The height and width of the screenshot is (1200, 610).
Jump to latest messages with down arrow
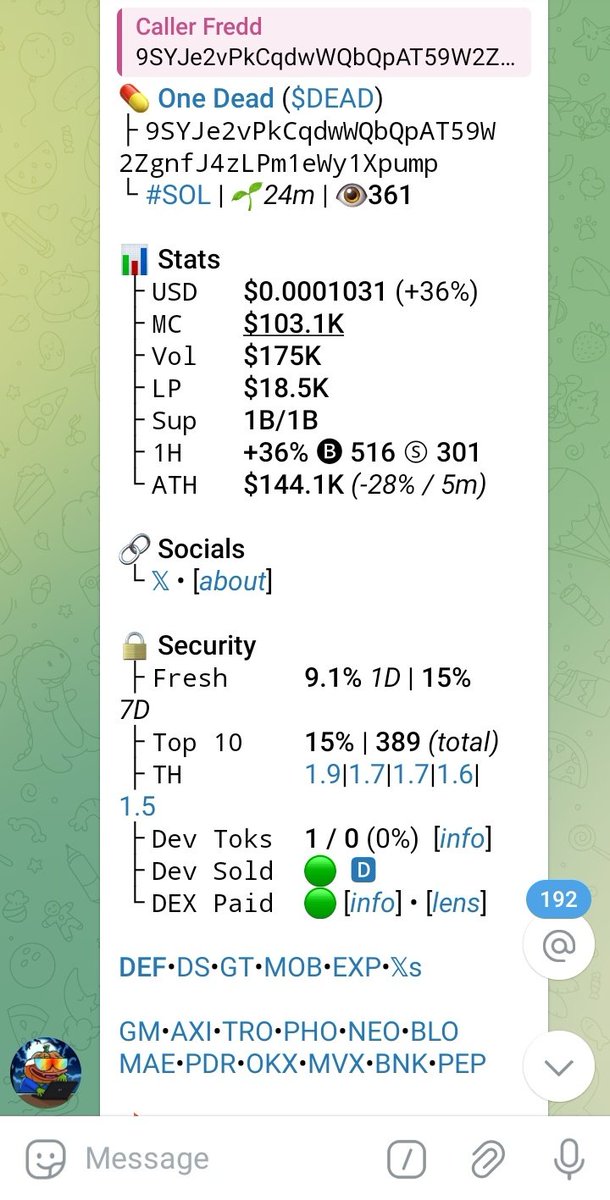pos(558,1067)
